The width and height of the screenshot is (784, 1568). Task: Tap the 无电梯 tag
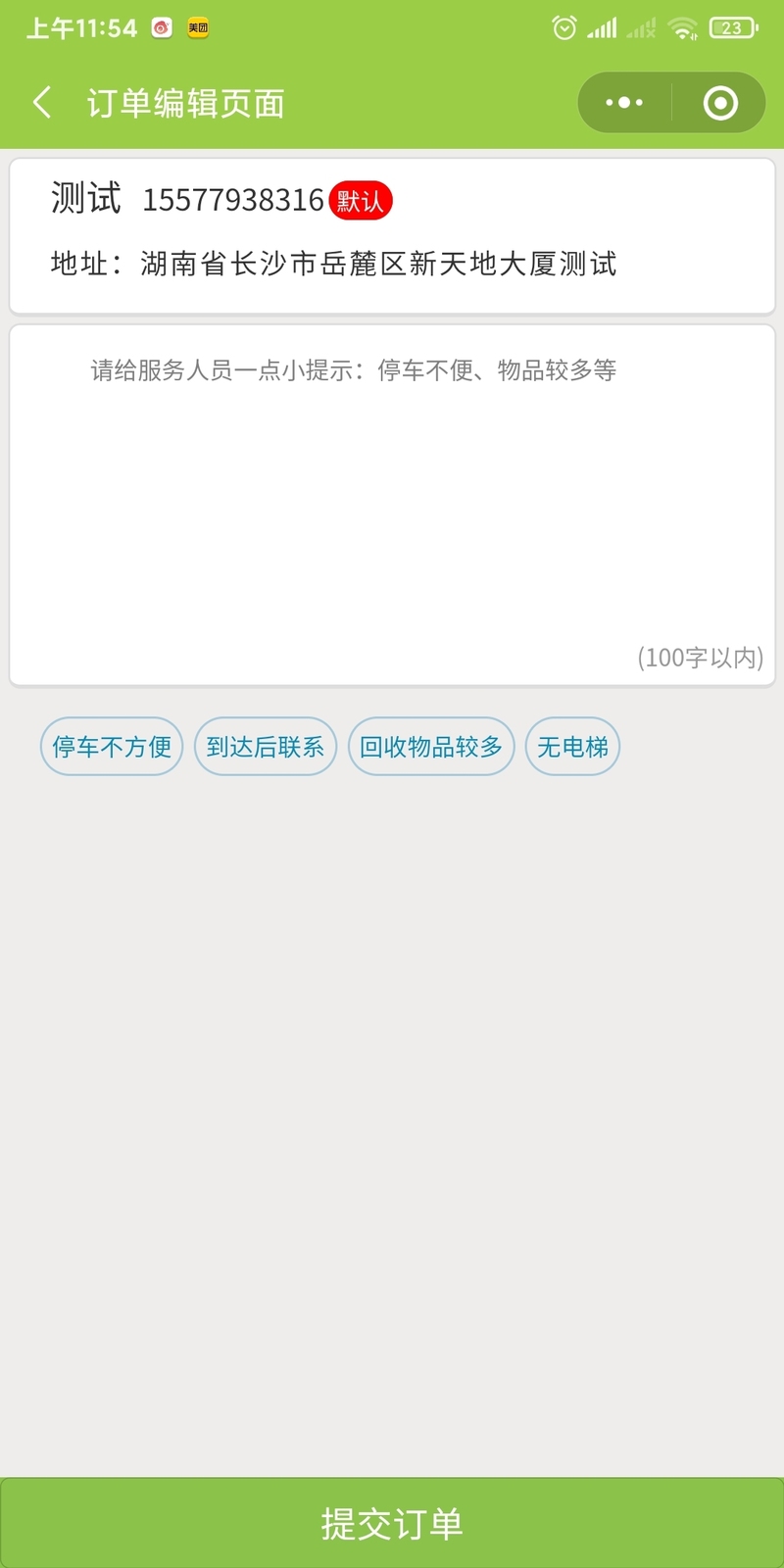572,747
